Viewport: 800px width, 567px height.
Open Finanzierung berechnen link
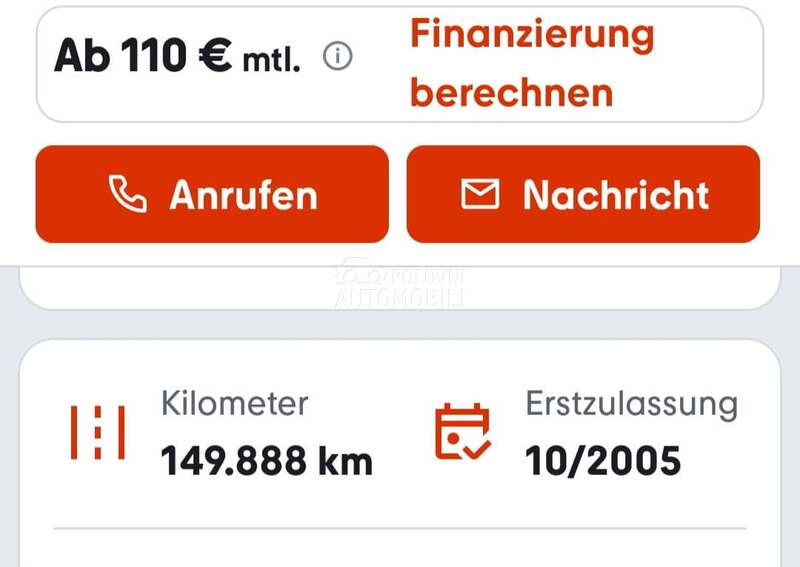tap(531, 64)
